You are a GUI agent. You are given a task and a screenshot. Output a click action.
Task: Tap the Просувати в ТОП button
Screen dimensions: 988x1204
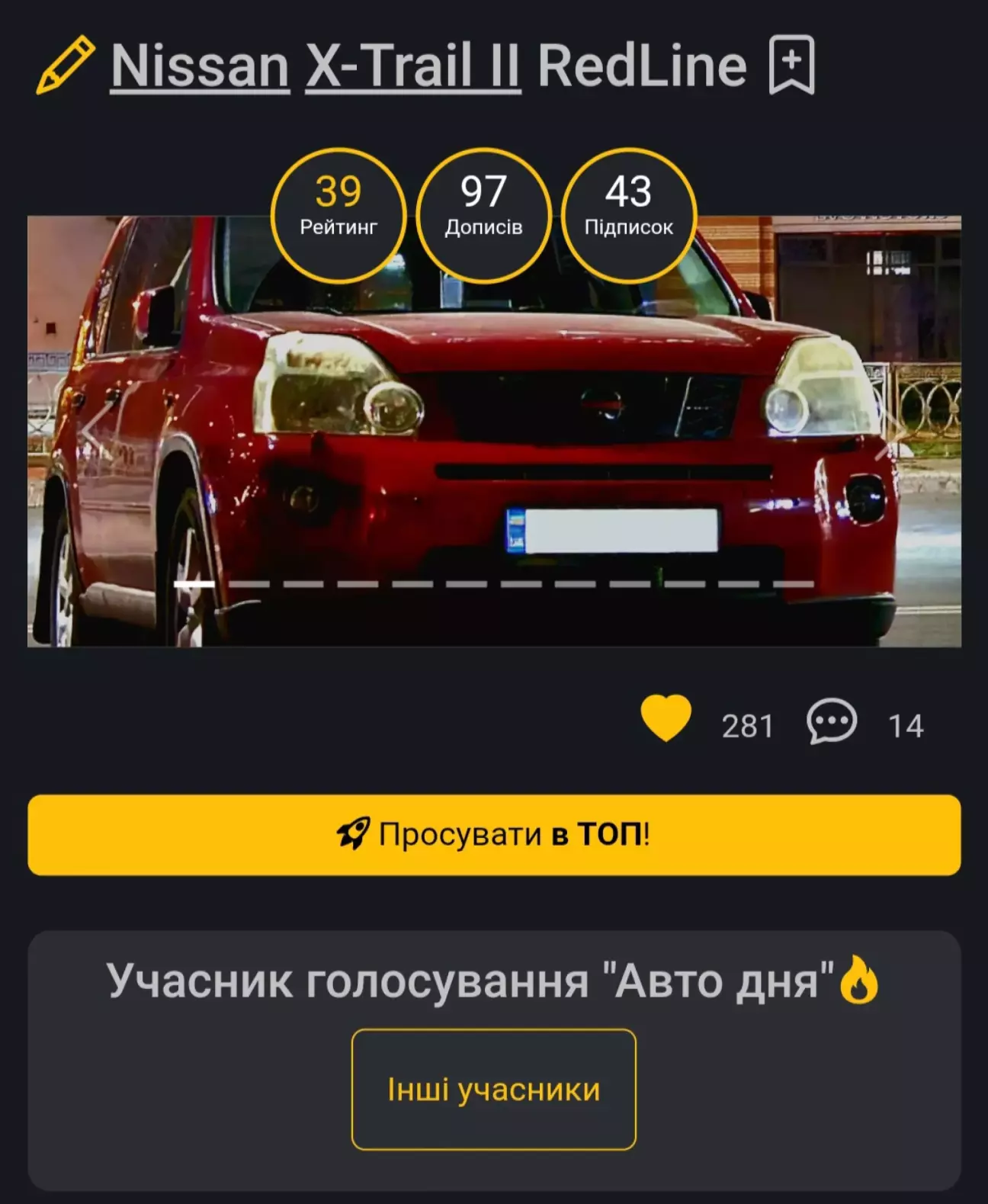coord(494,835)
